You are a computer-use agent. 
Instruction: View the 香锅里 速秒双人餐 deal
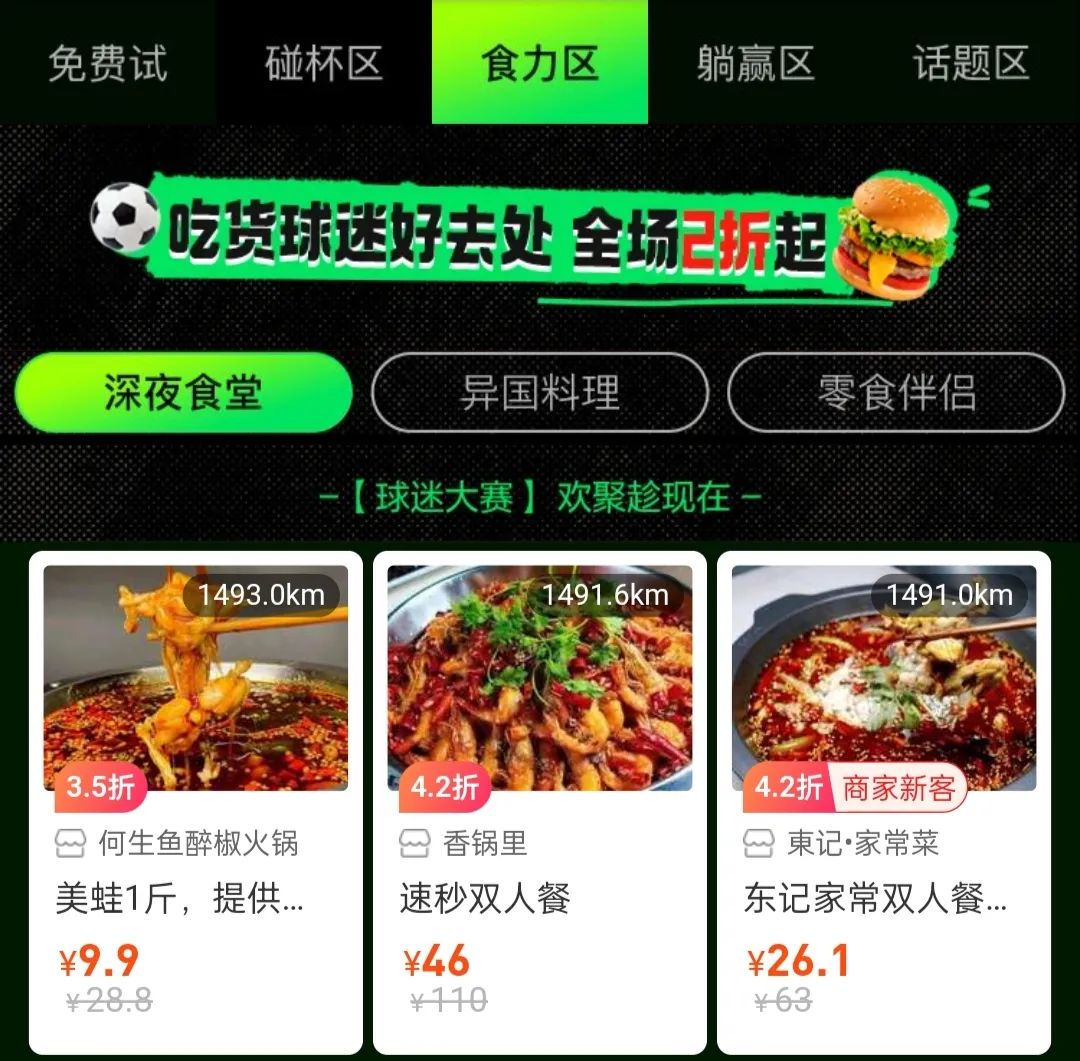tap(540, 800)
